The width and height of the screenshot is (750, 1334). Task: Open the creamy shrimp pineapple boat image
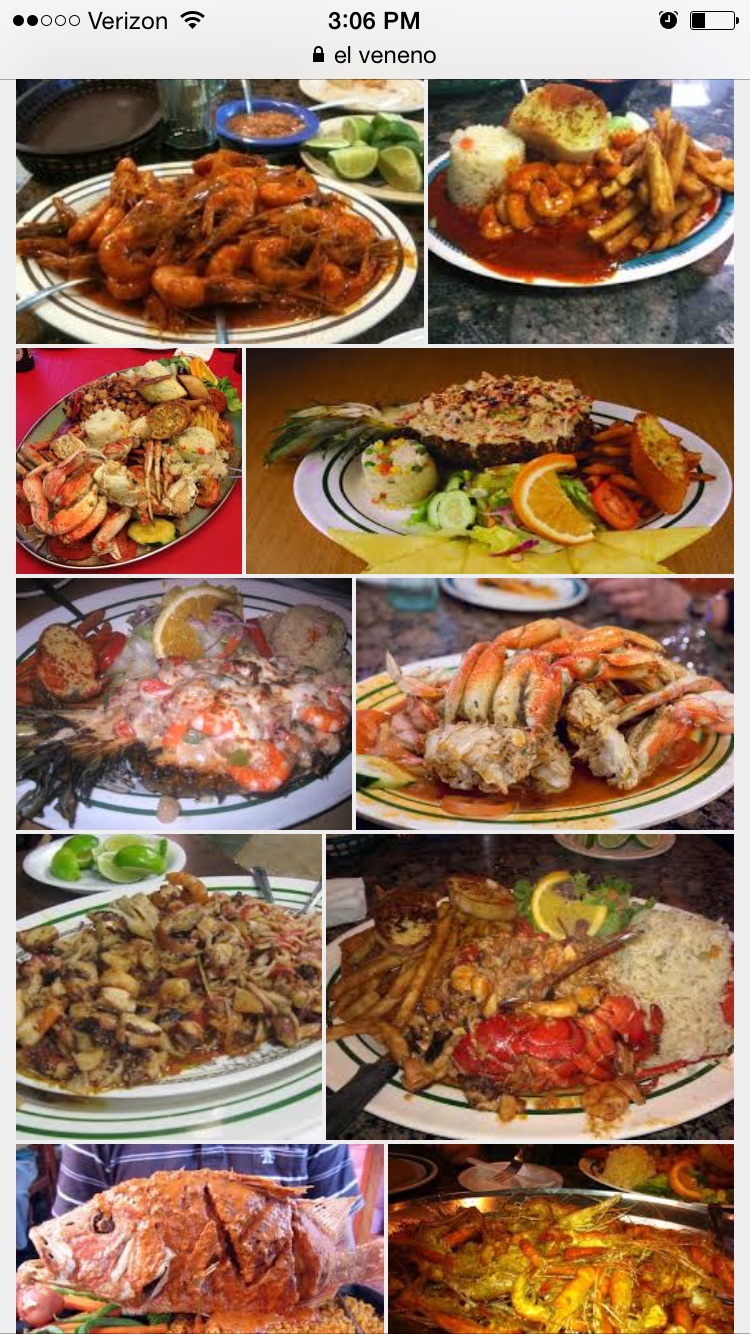click(x=184, y=704)
